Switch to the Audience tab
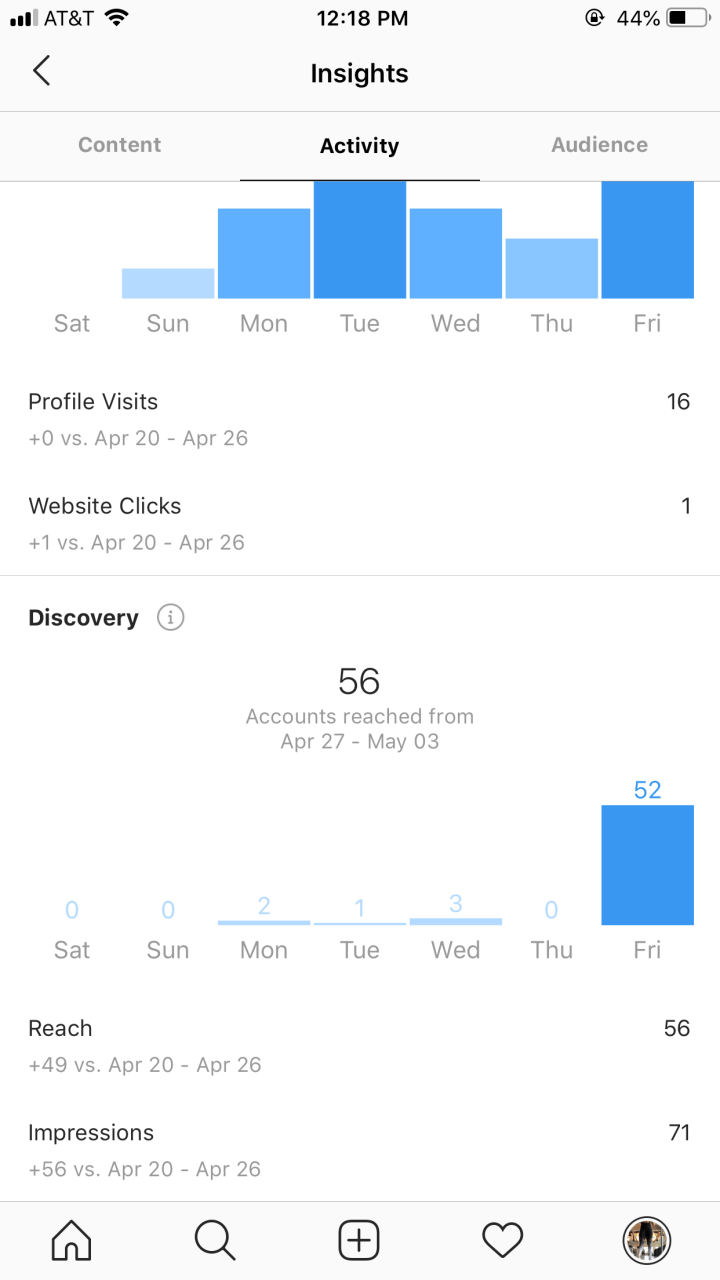The width and height of the screenshot is (720, 1280). click(x=599, y=145)
